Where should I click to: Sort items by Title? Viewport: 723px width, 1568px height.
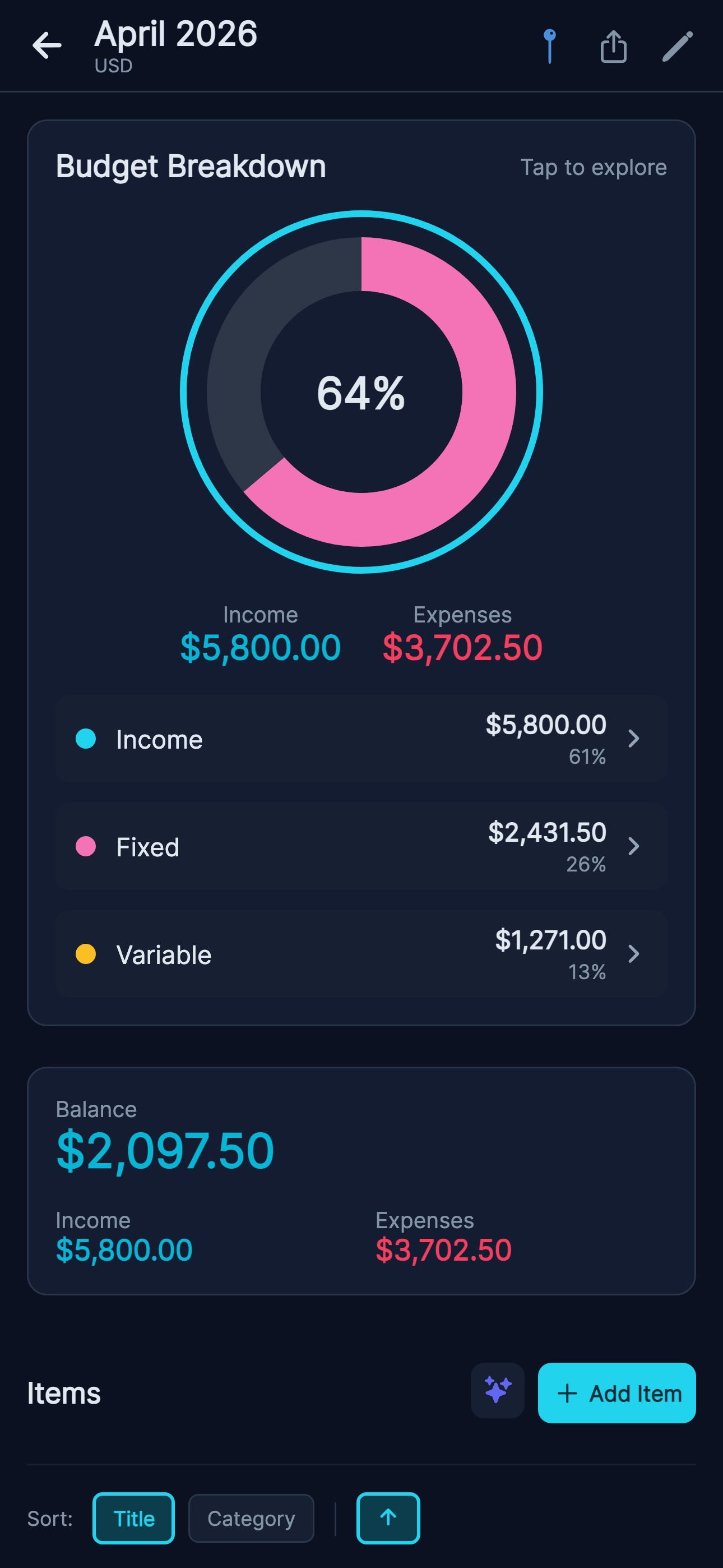point(134,1519)
